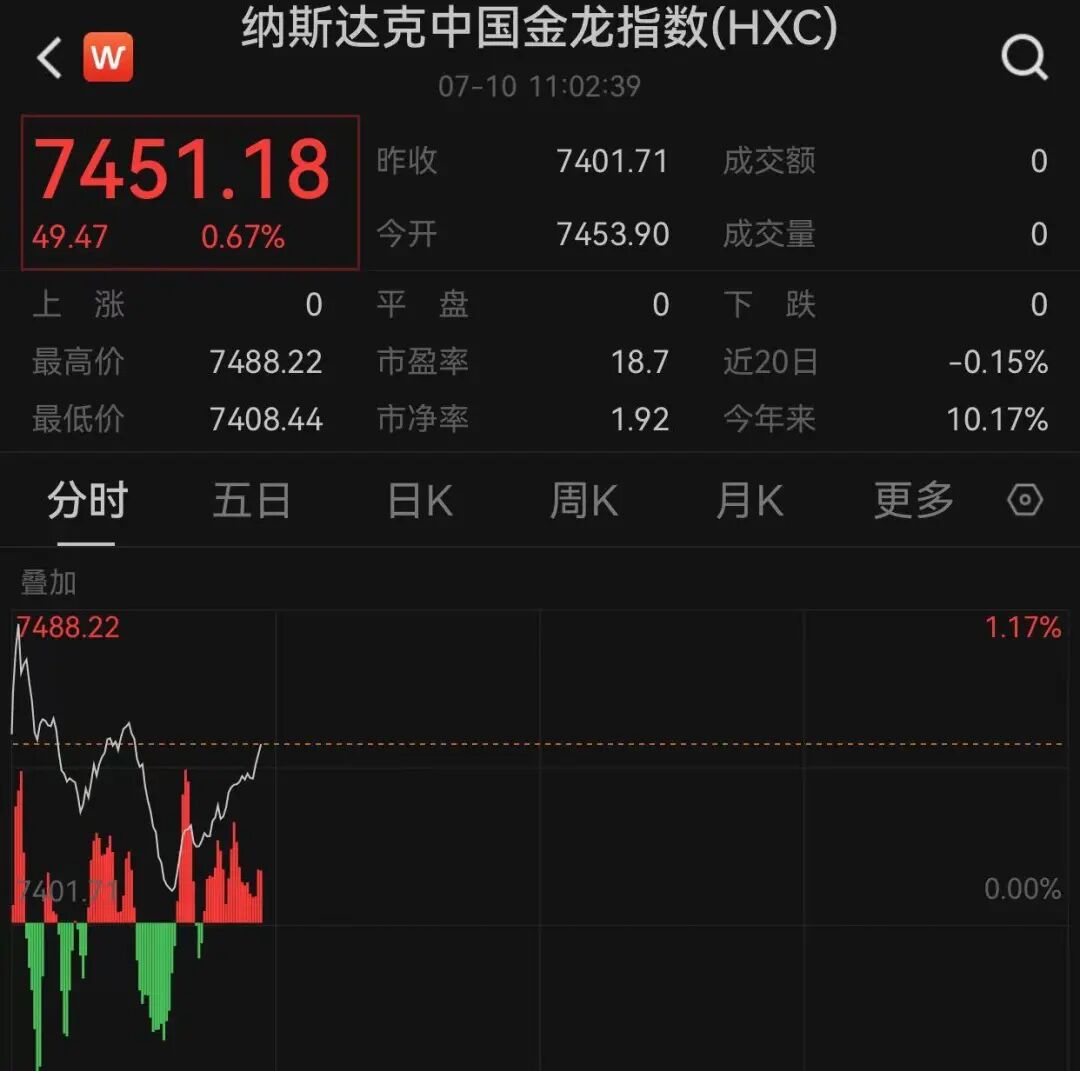Tap 叠加 to overlay a comparison
Screen dimensions: 1080x1071
[48, 583]
